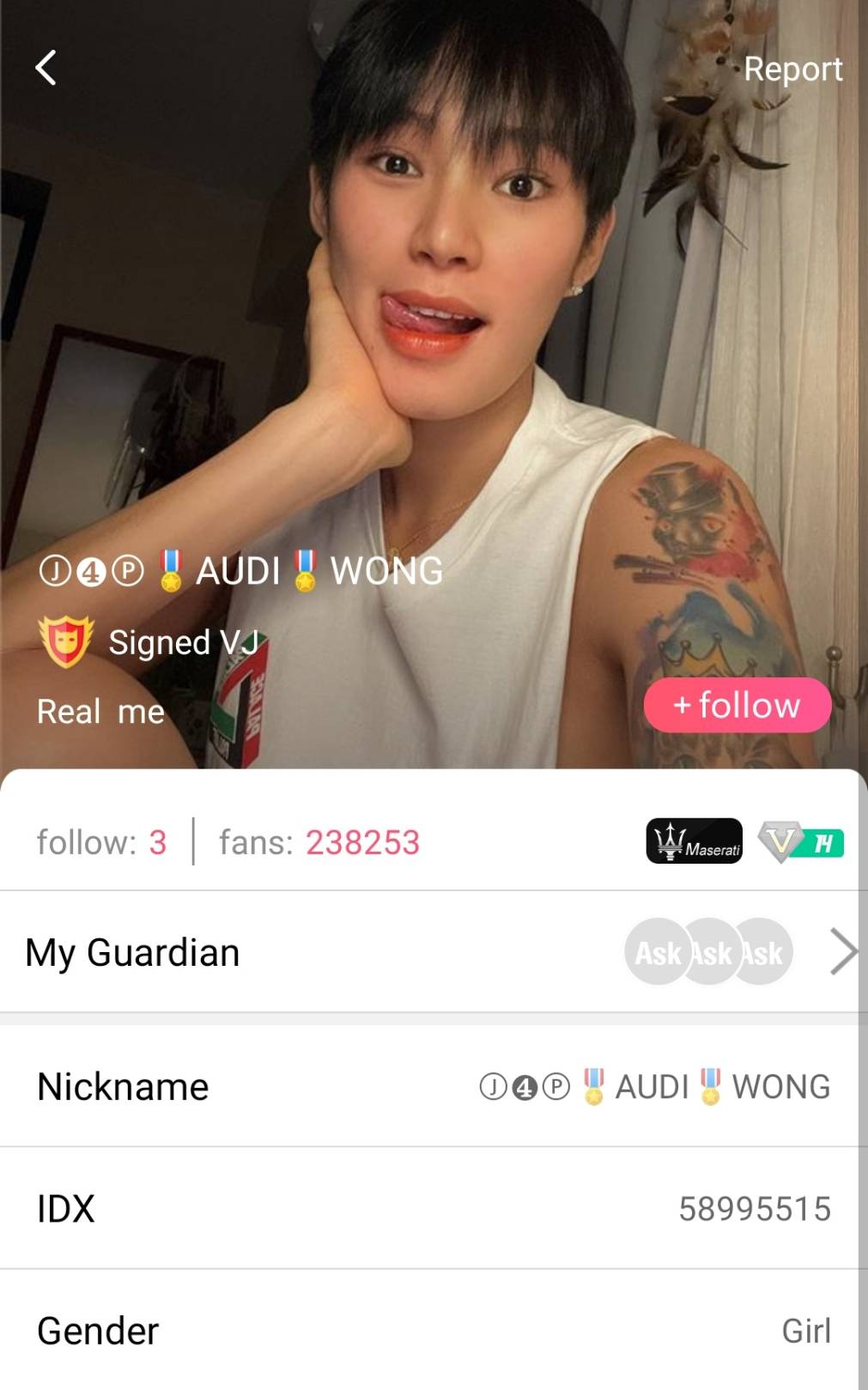Go back using the top-left arrow
Screen dimensions: 868x1390
[46, 68]
